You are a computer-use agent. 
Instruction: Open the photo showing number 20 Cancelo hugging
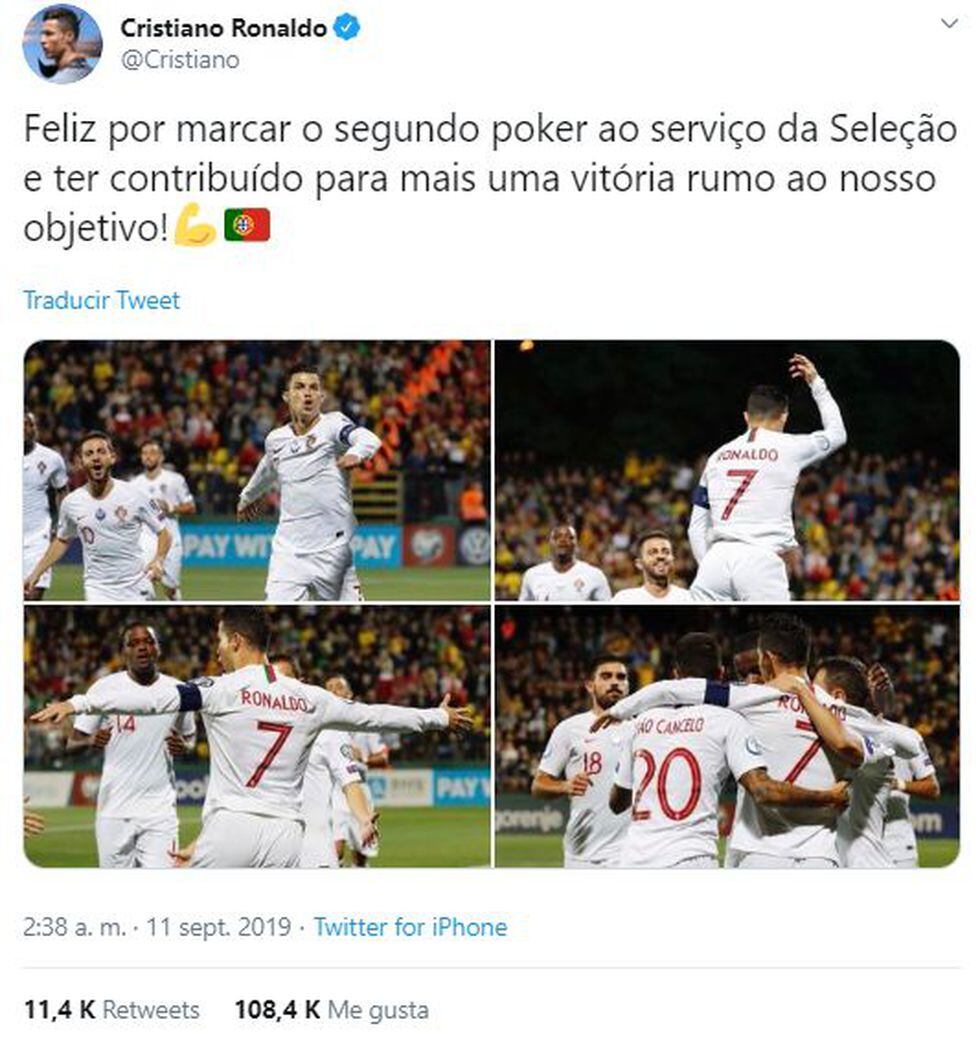pyautogui.click(x=727, y=736)
